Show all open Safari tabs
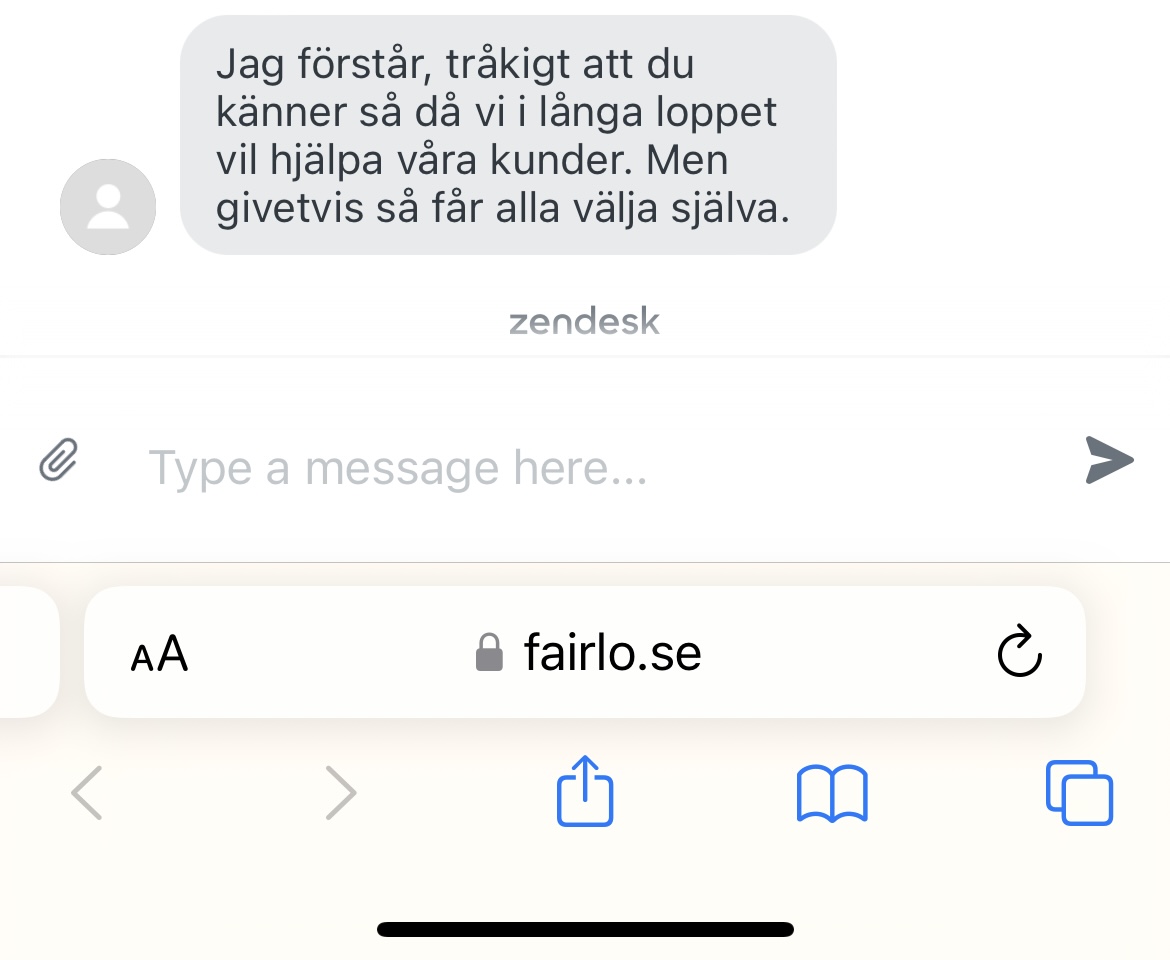This screenshot has width=1170, height=960. pyautogui.click(x=1078, y=793)
